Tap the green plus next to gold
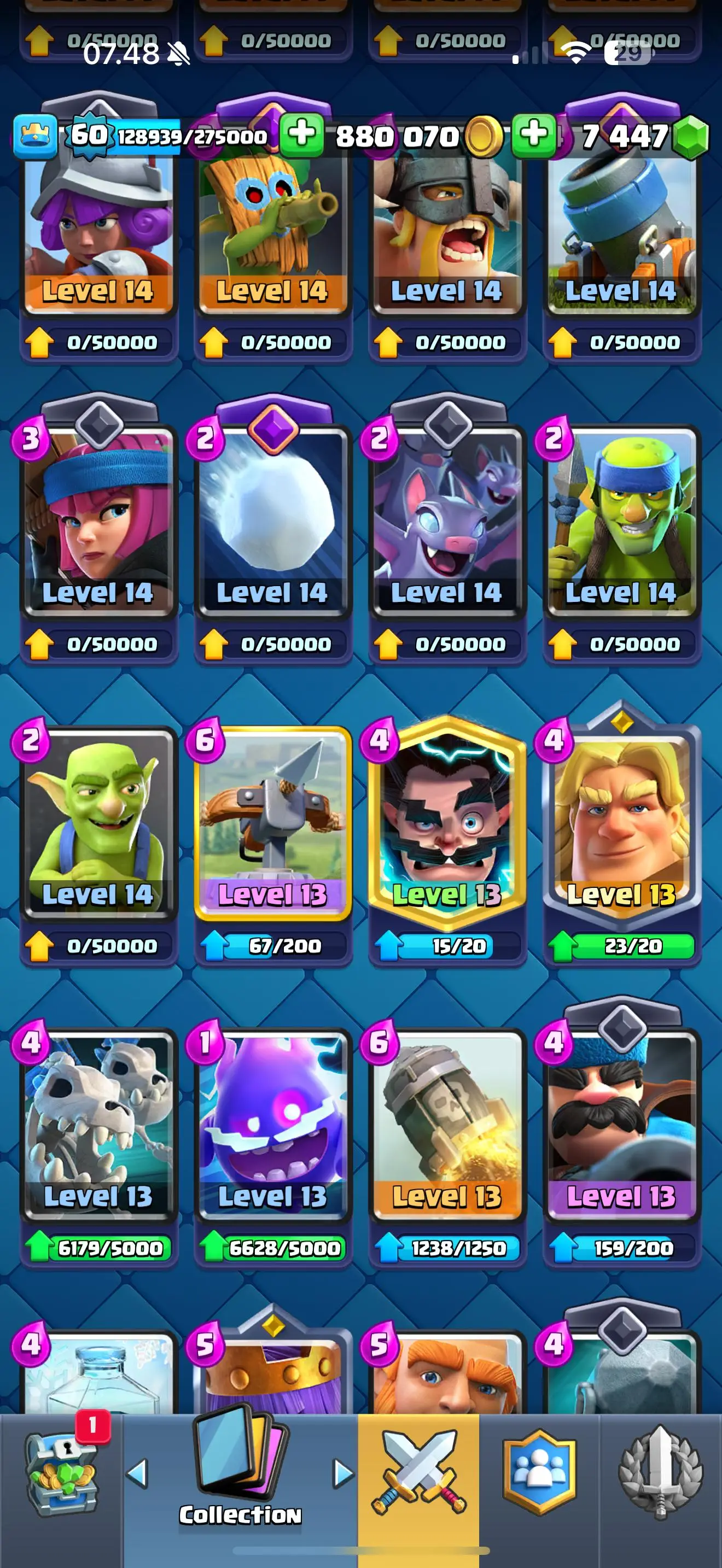 pyautogui.click(x=302, y=134)
